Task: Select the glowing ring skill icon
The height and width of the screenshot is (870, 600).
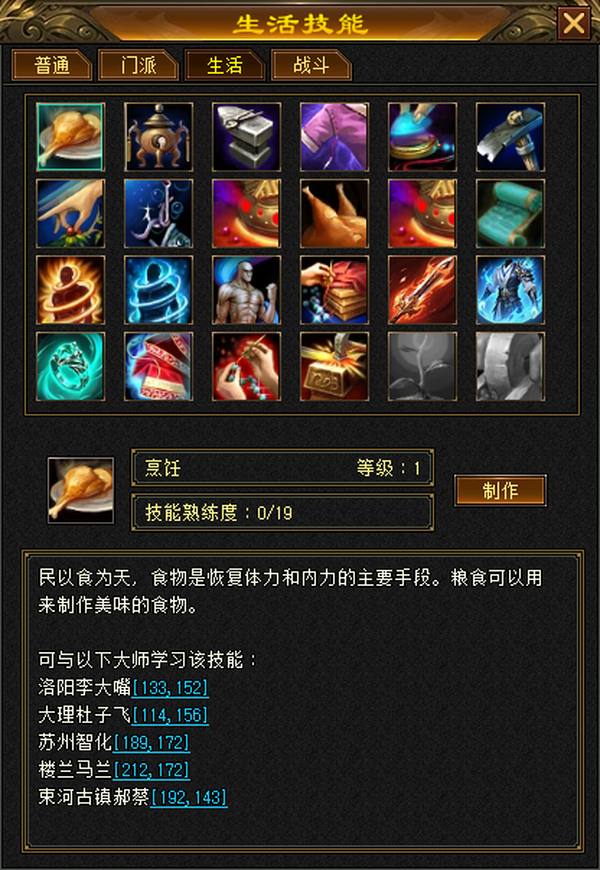Action: point(70,366)
